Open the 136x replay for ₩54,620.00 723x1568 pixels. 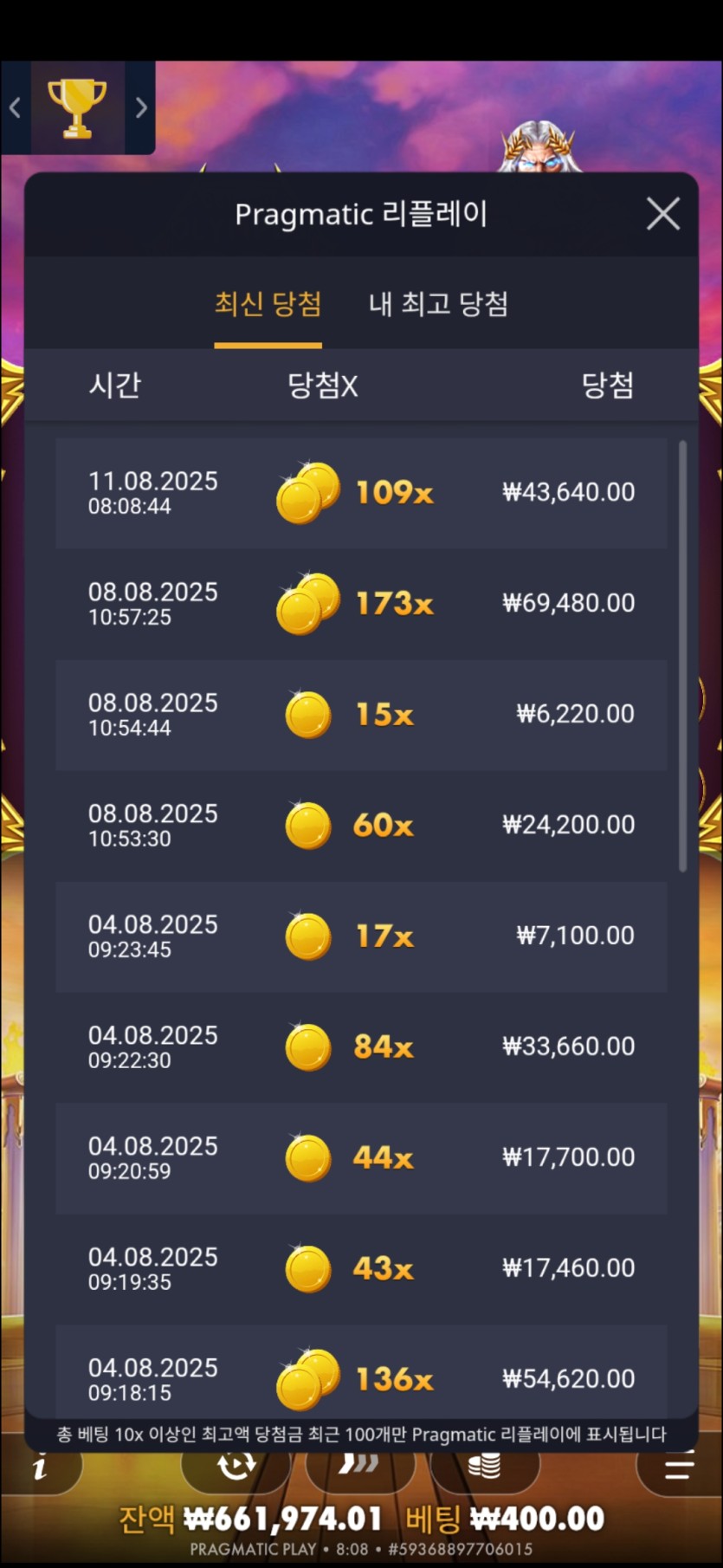(361, 1377)
